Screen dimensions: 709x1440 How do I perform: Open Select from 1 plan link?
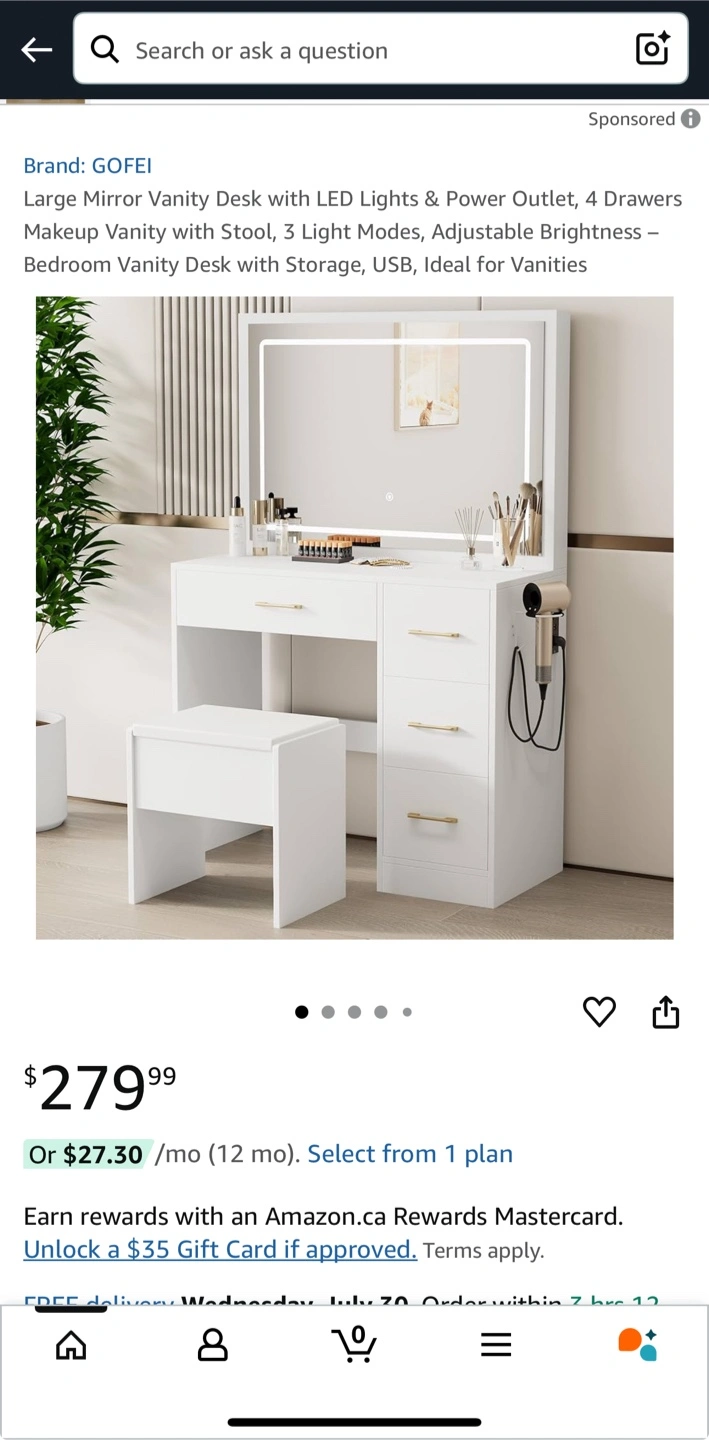coord(410,1154)
